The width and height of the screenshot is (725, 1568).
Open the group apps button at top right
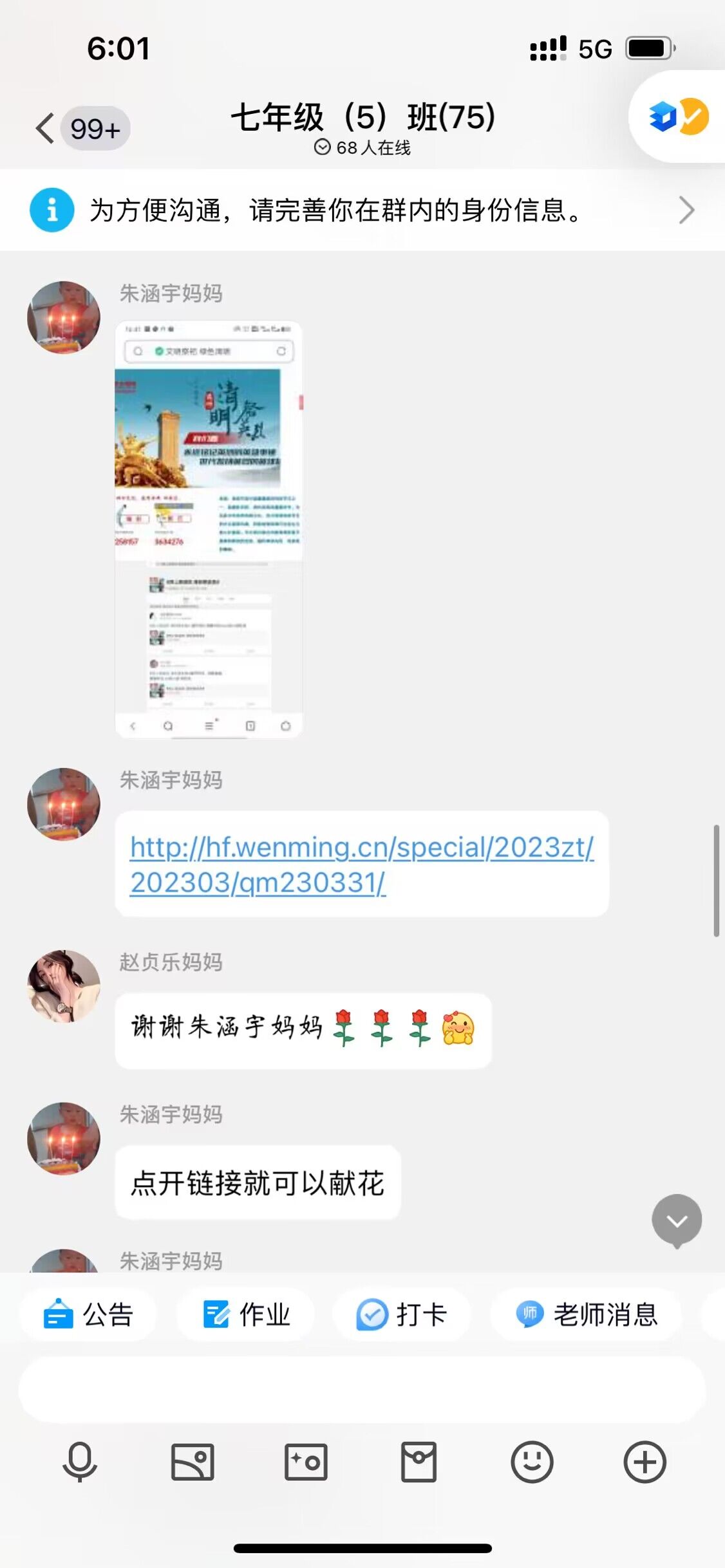[x=678, y=117]
